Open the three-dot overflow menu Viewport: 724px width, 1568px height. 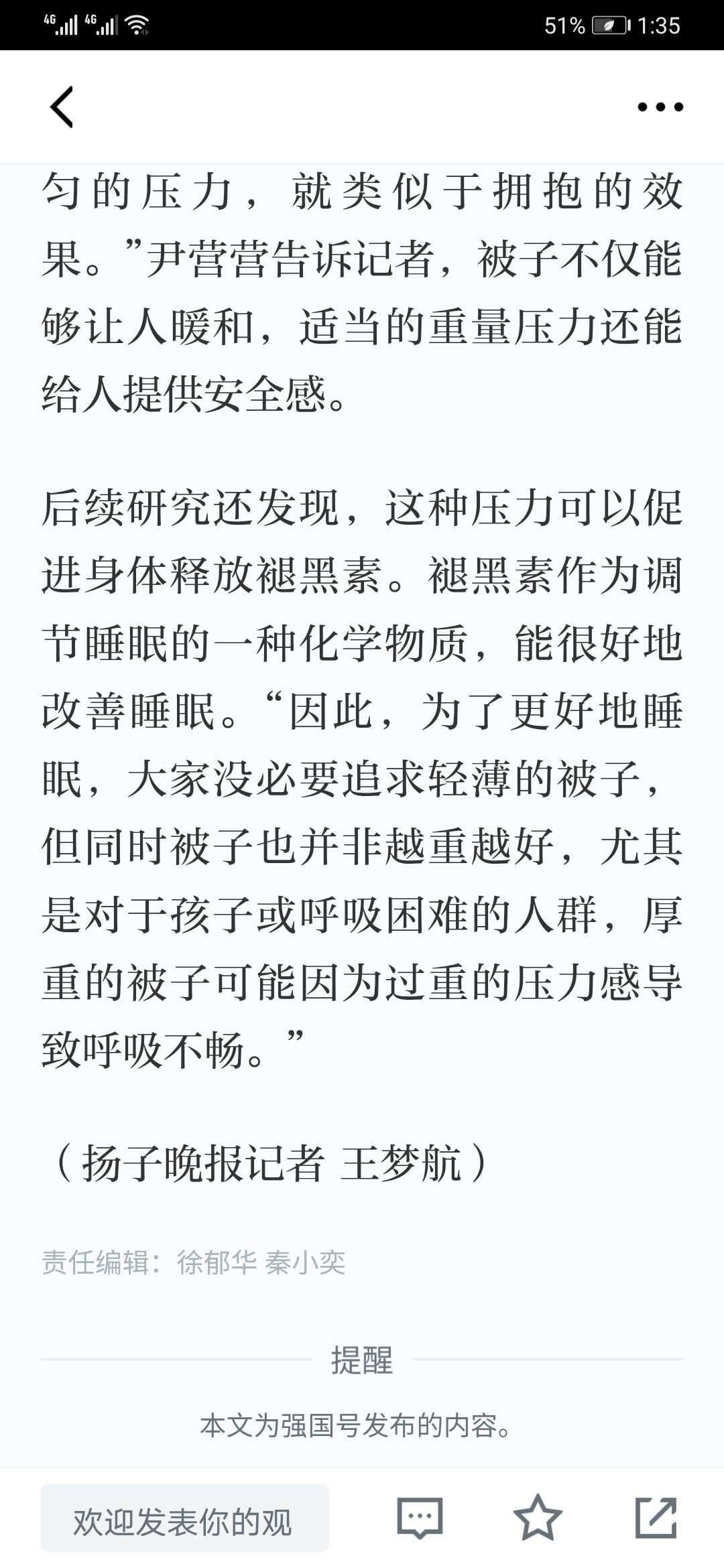coord(660,107)
